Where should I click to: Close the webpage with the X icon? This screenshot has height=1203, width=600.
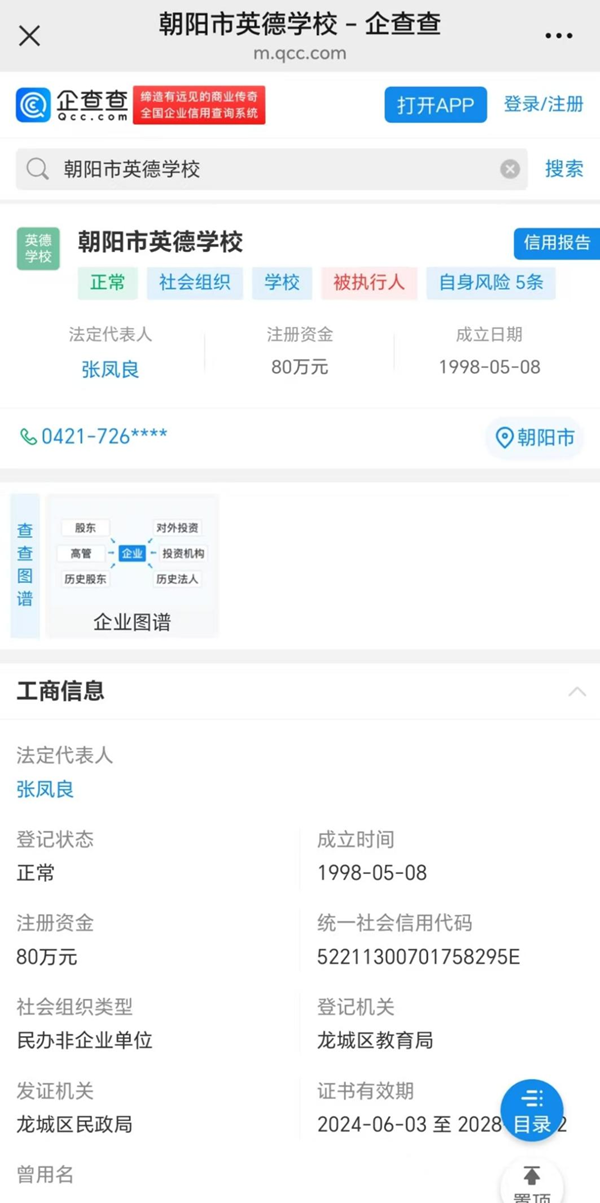pos(30,36)
